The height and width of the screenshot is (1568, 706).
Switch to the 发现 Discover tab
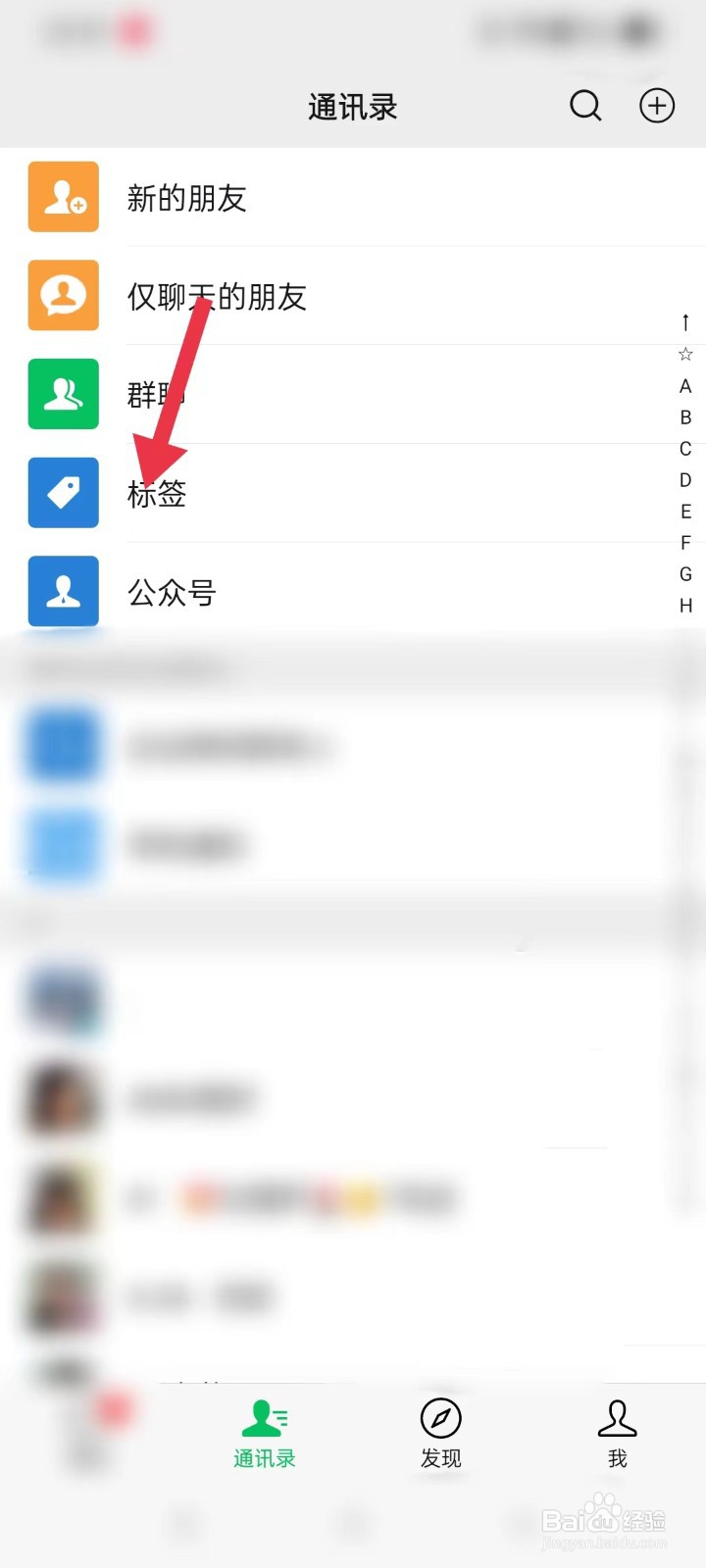point(440,1434)
